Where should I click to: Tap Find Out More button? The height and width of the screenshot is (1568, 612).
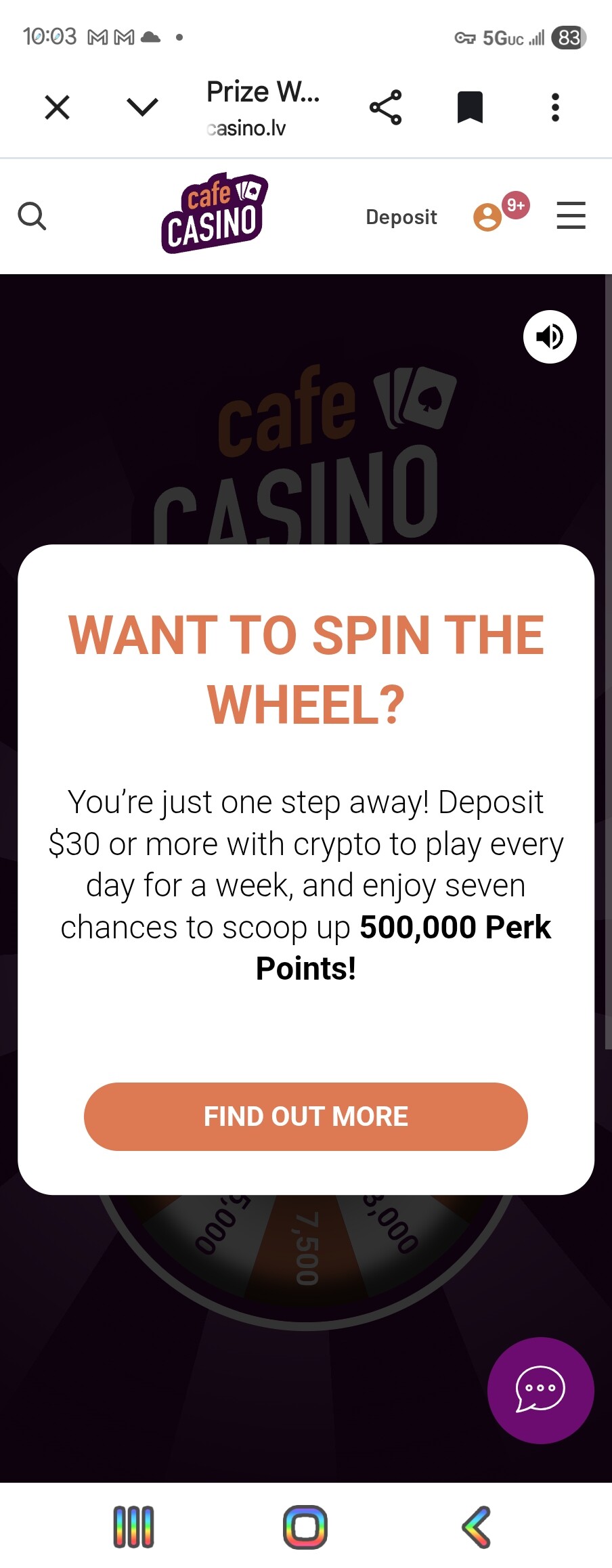(x=306, y=1116)
